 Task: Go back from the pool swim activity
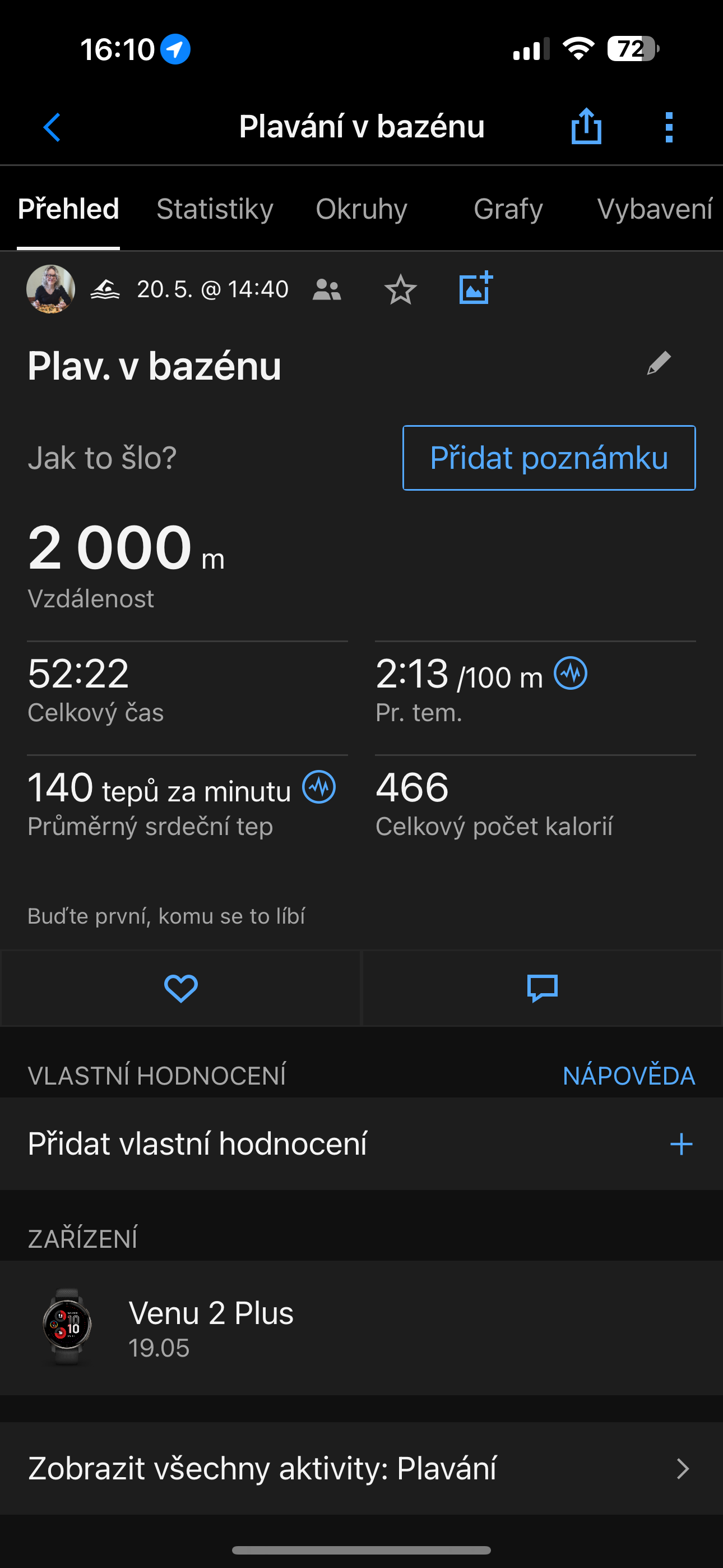pos(52,127)
